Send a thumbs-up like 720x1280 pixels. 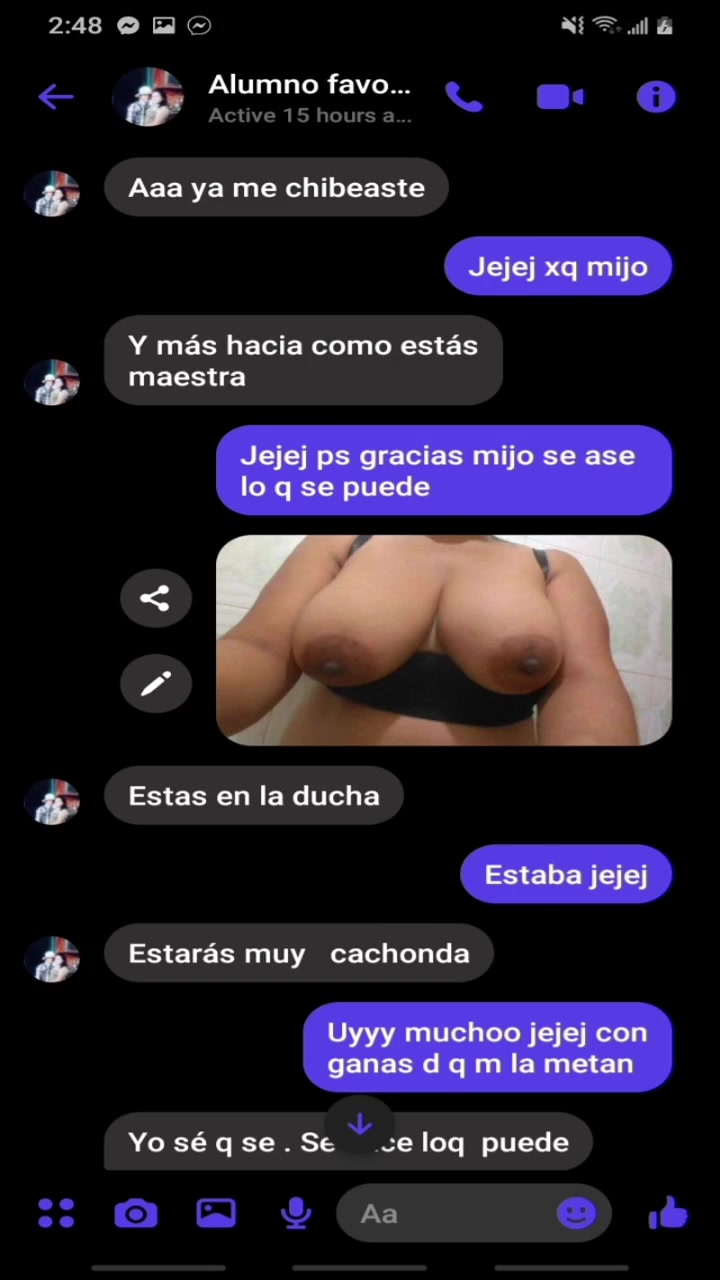coord(667,1213)
